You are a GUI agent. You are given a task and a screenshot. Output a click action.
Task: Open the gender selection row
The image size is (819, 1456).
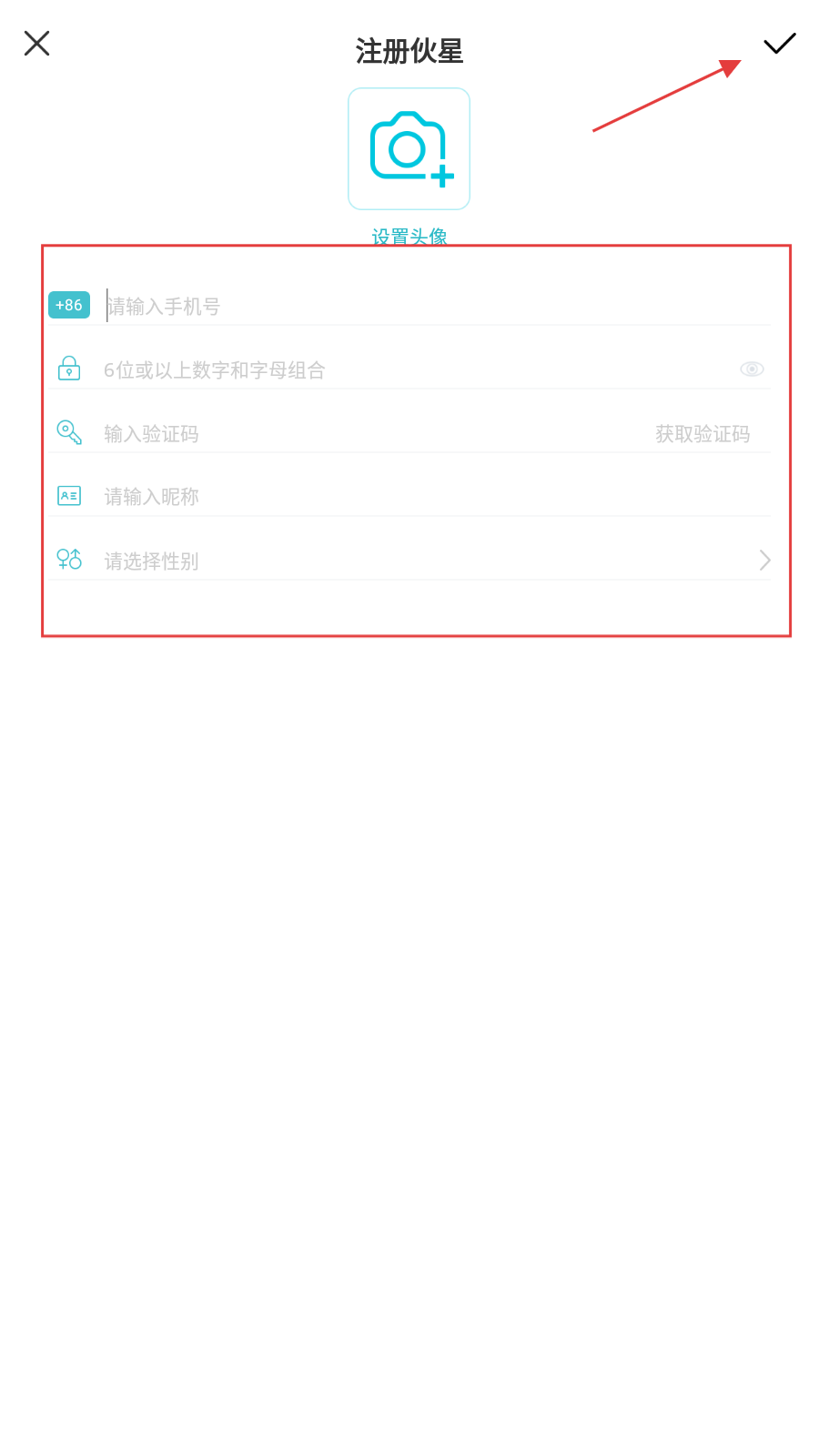coord(409,560)
